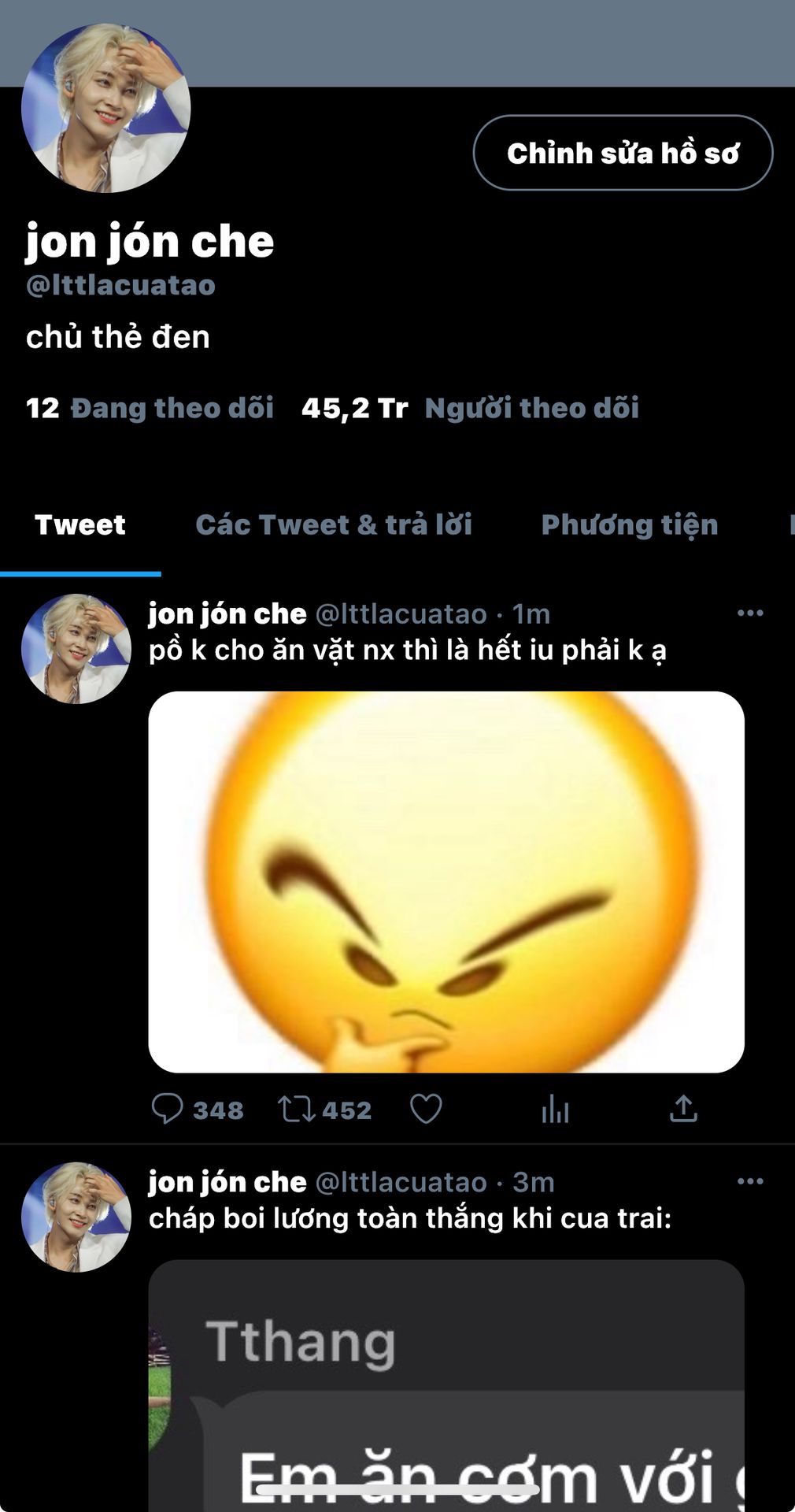The image size is (795, 1512).
Task: Open the more options menu on the 3m tweet
Action: (749, 1181)
